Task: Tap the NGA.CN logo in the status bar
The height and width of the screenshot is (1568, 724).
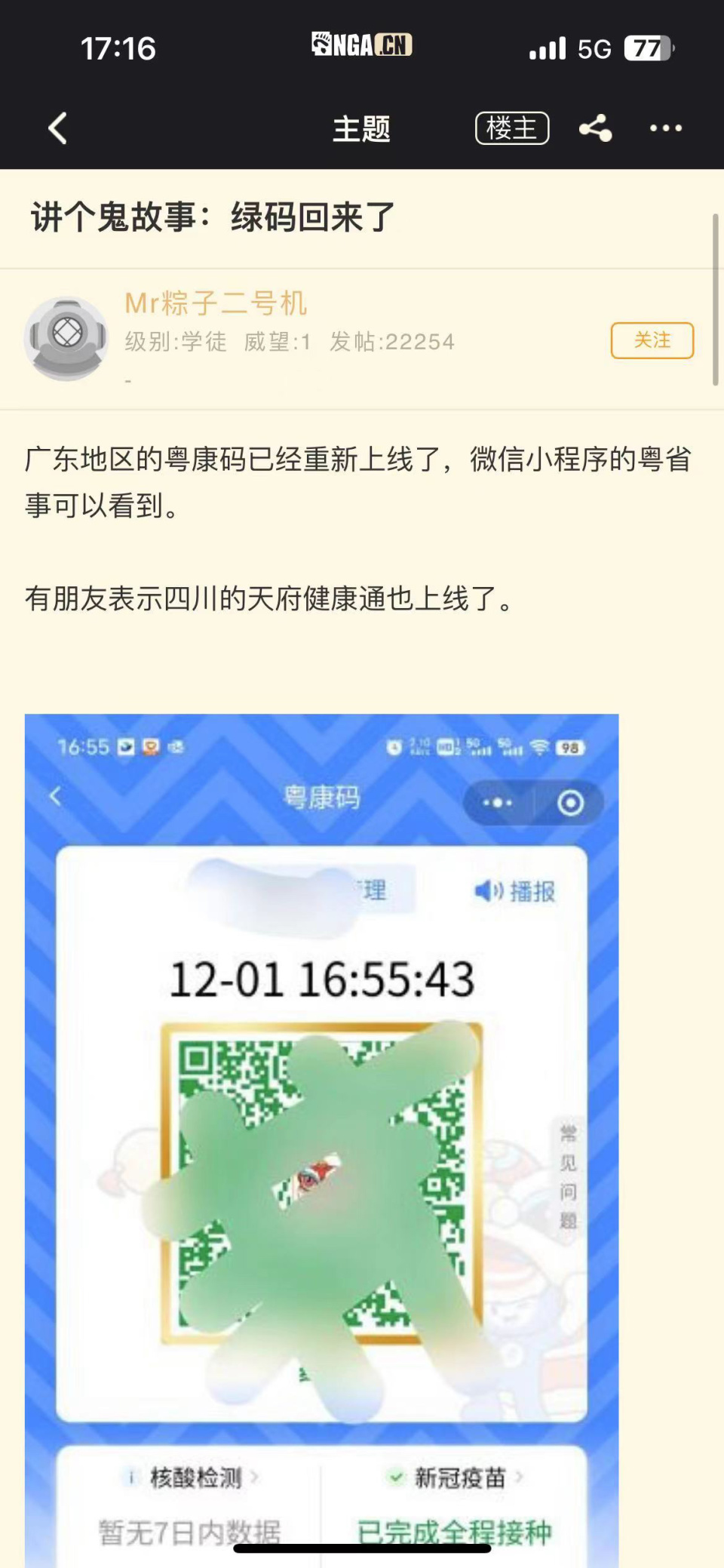Action: [364, 44]
